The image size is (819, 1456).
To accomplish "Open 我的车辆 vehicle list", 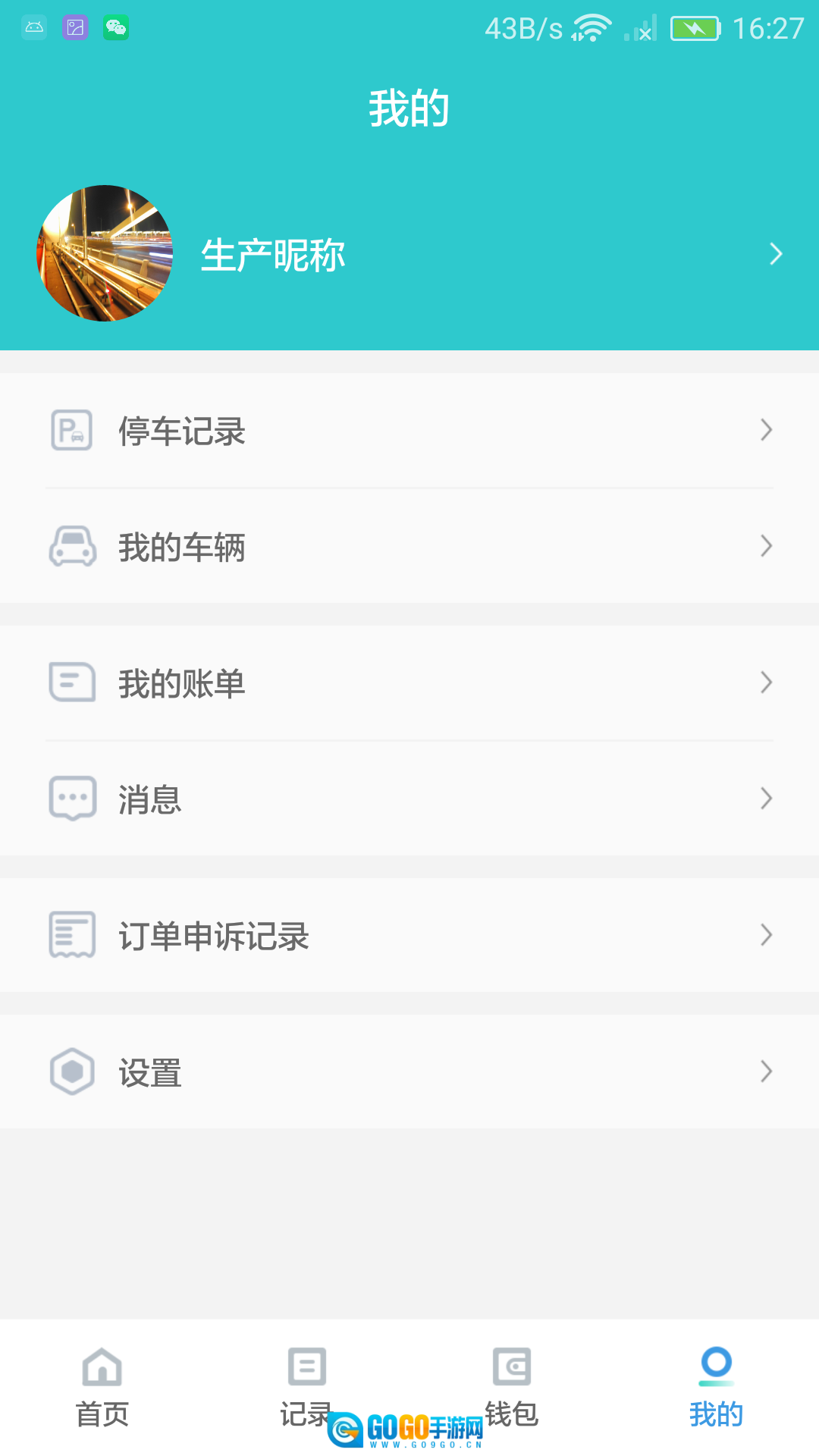I will pos(409,547).
